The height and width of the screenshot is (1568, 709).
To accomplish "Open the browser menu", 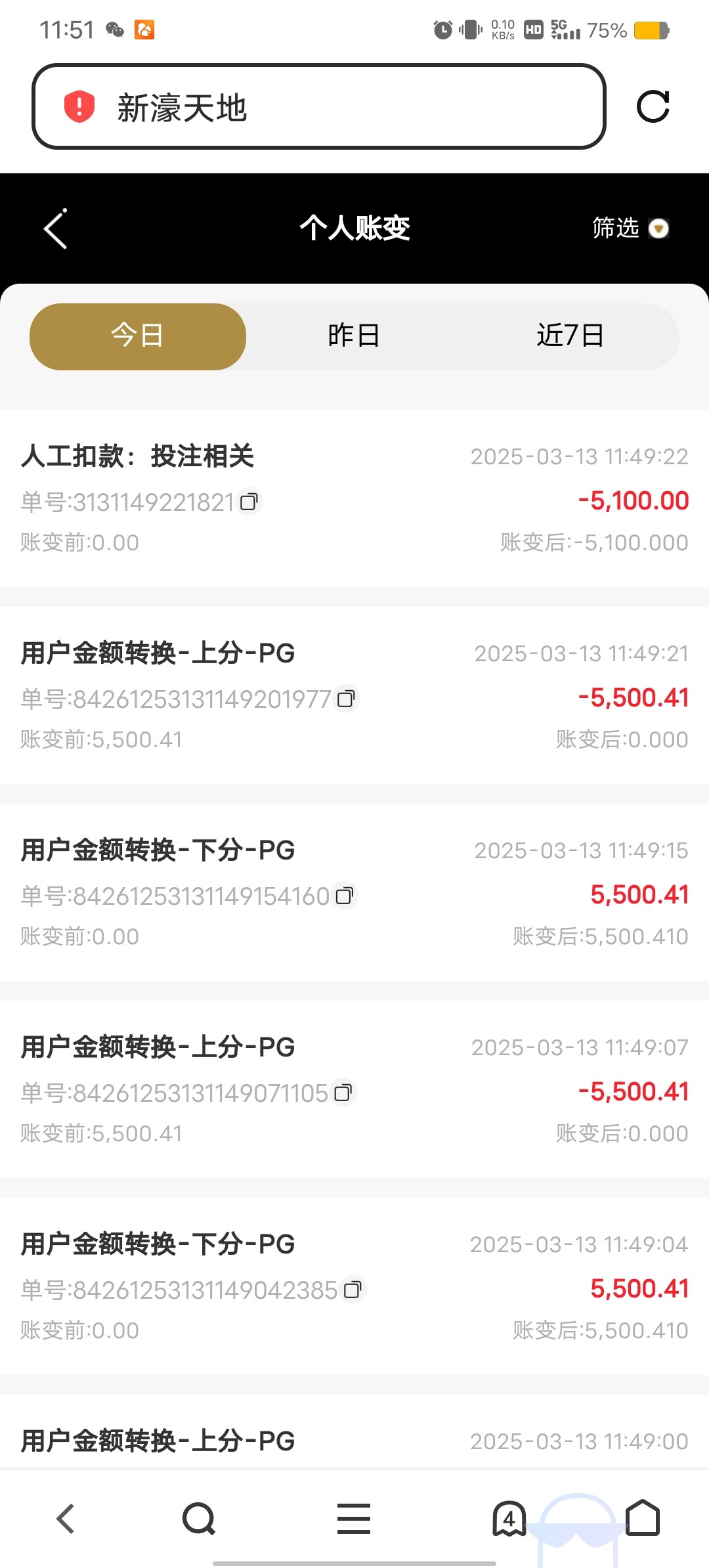I will tap(354, 1518).
